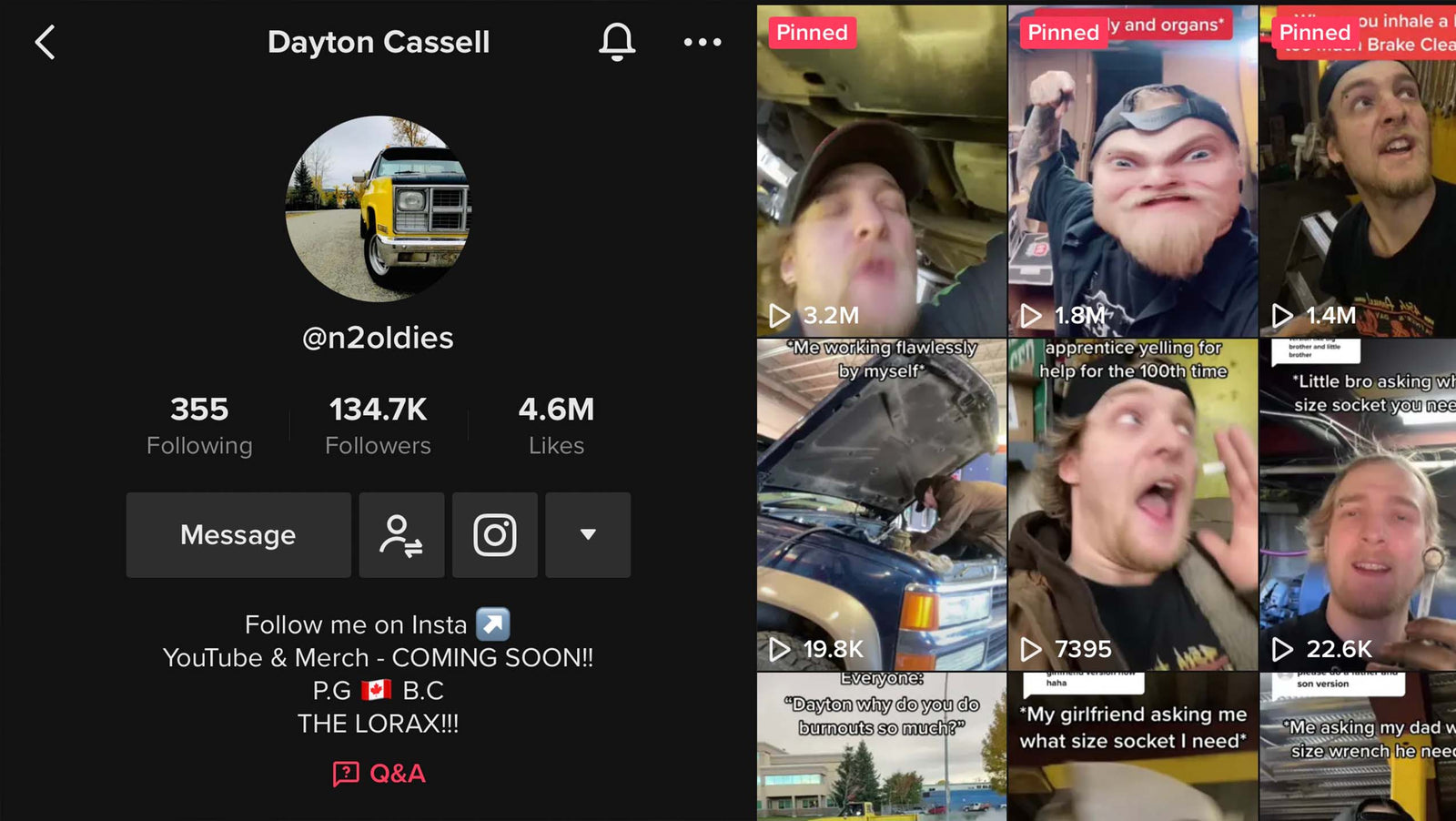Open the Q&A link
The width and height of the screenshot is (1456, 821).
pos(379,774)
